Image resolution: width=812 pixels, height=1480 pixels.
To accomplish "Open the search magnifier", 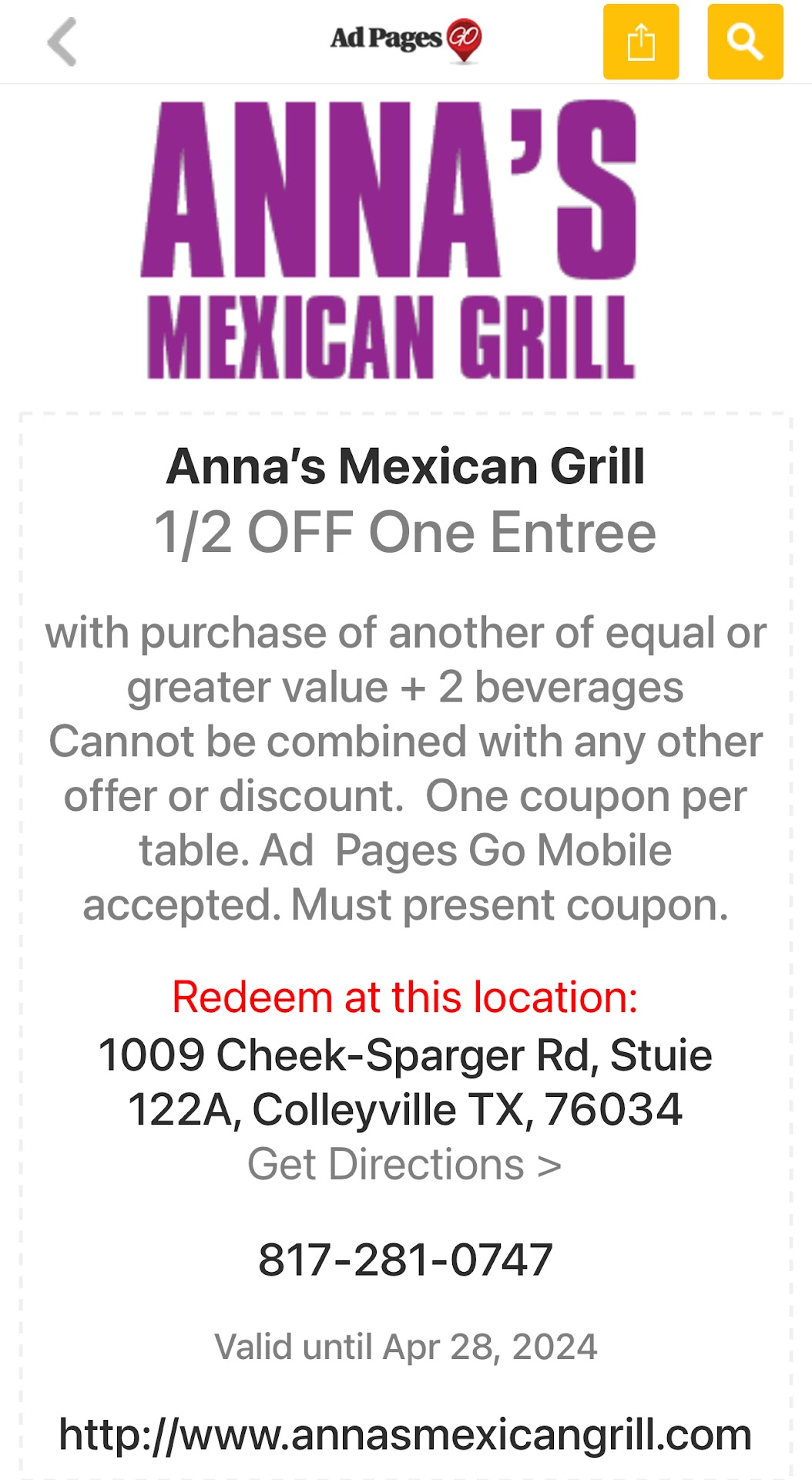I will tap(744, 42).
